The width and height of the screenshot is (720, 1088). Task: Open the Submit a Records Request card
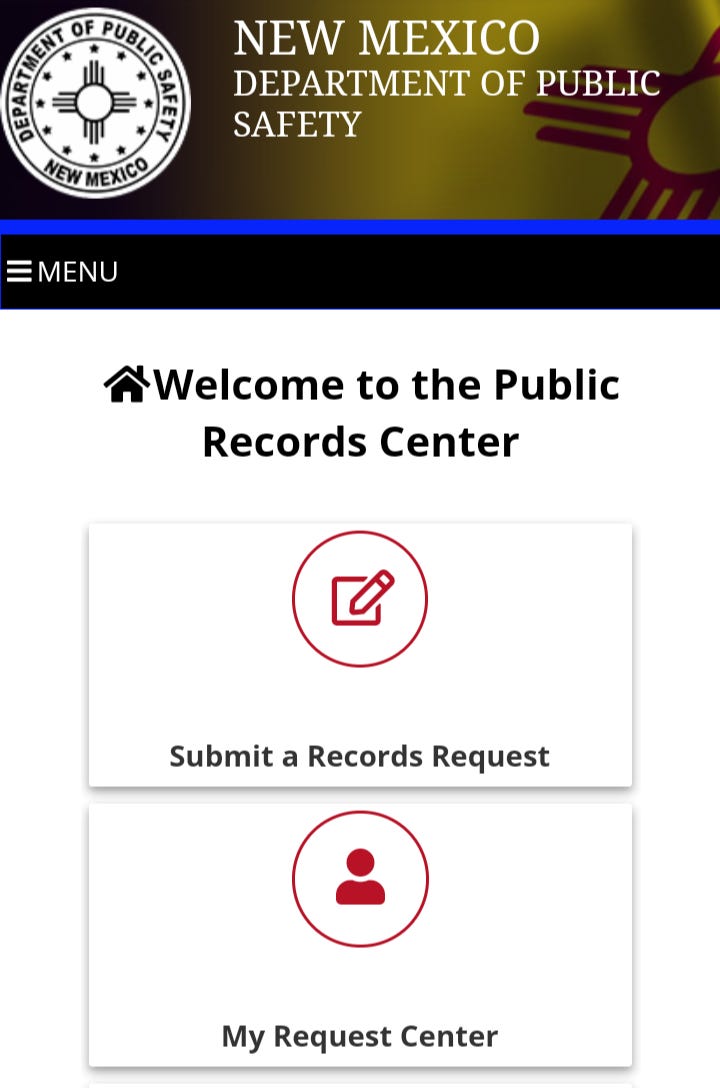pos(360,654)
